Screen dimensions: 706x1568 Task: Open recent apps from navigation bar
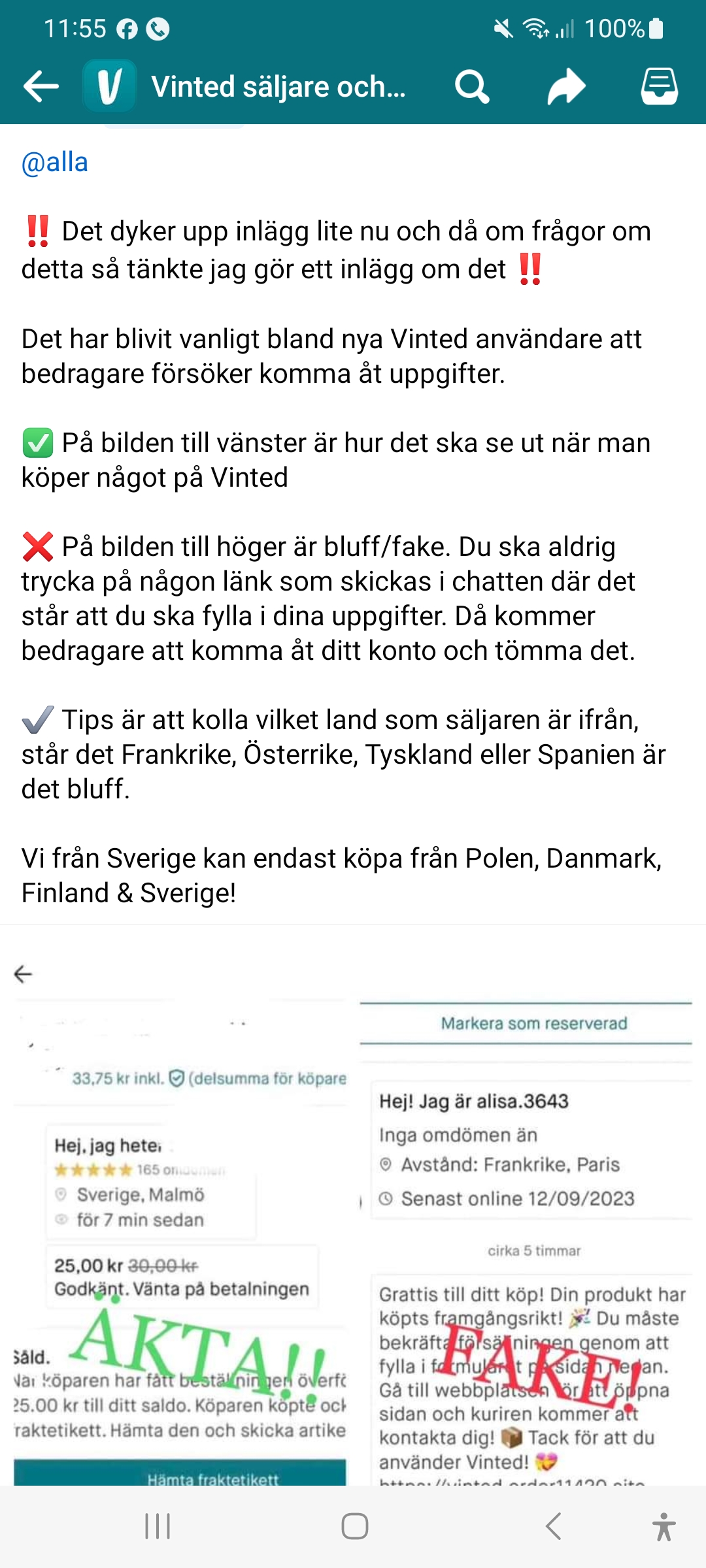click(158, 1526)
